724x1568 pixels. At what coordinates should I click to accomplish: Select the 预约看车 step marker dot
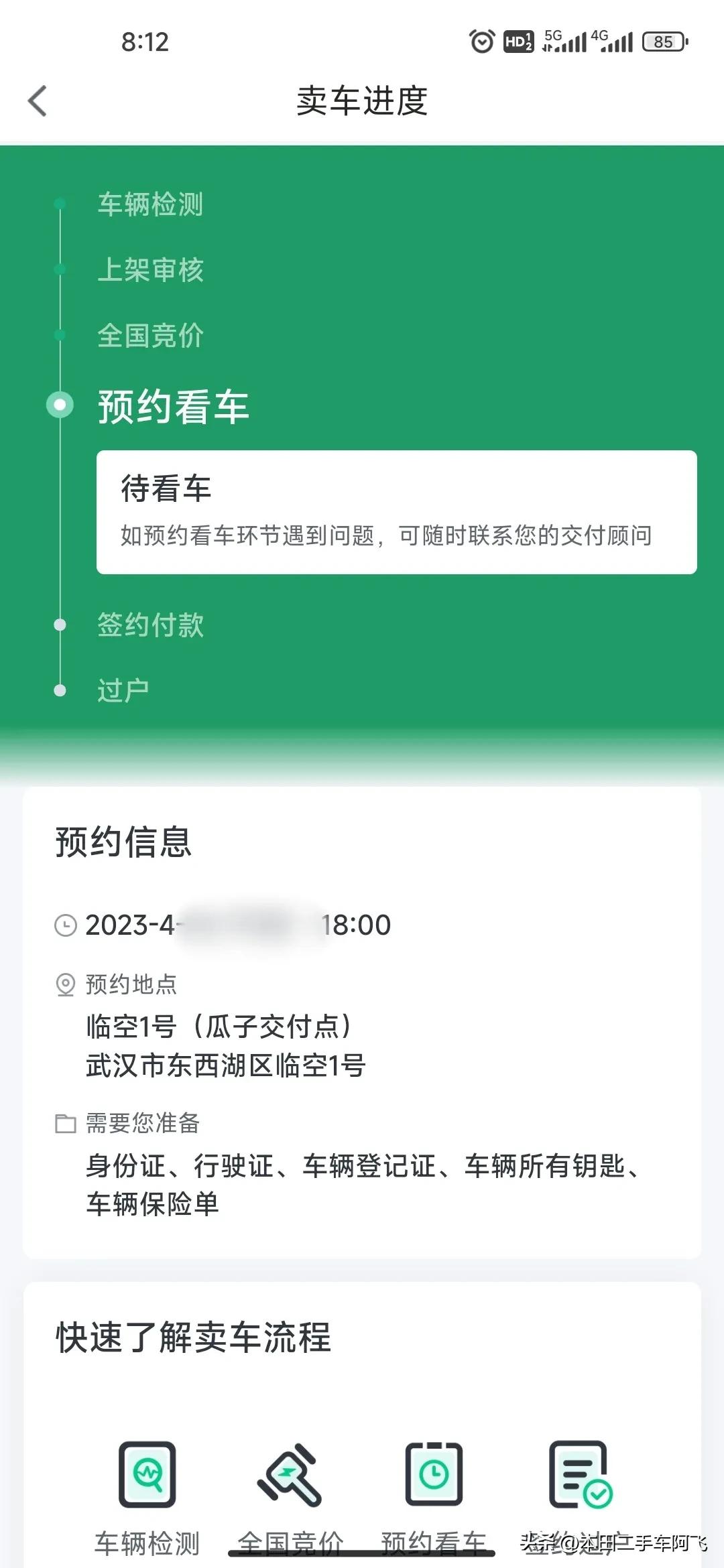coord(60,404)
